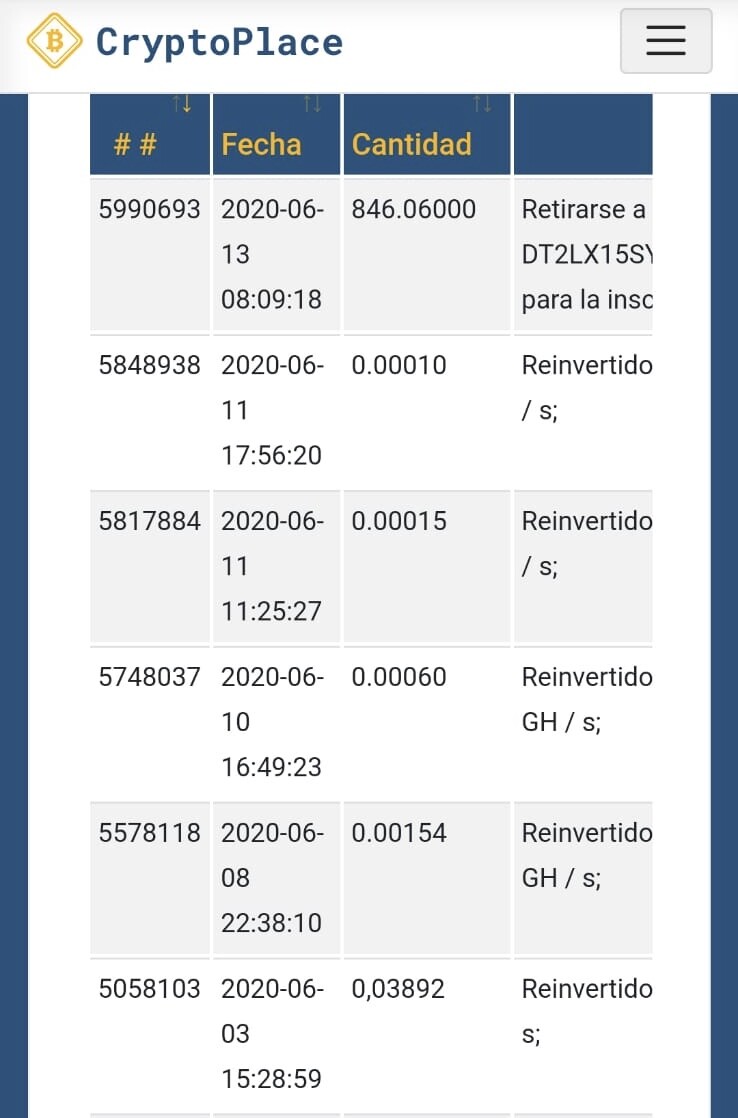Sort transactions by Cantidad column

coord(426,134)
